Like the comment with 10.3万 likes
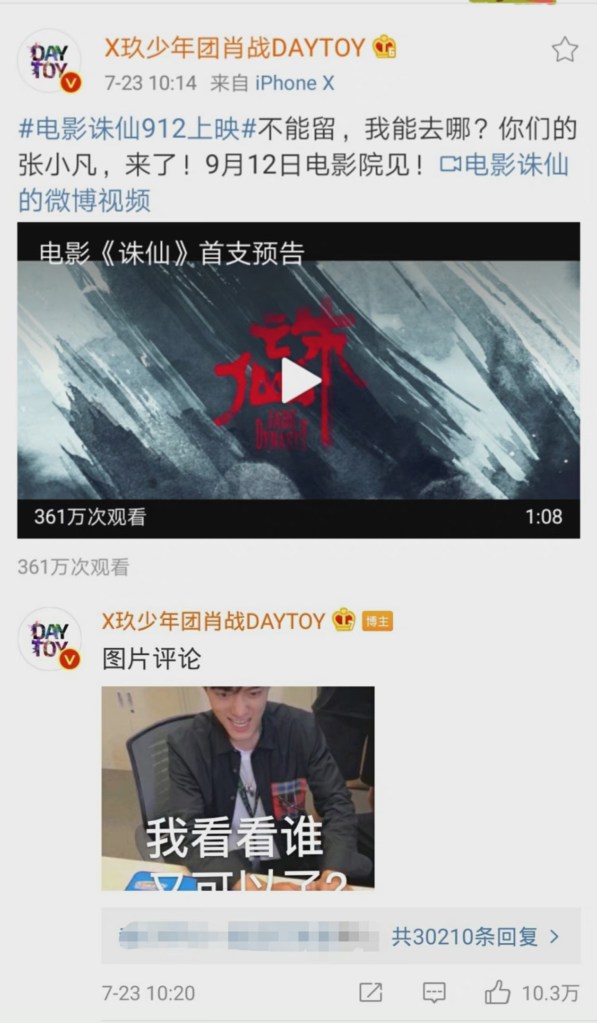 coord(531,993)
